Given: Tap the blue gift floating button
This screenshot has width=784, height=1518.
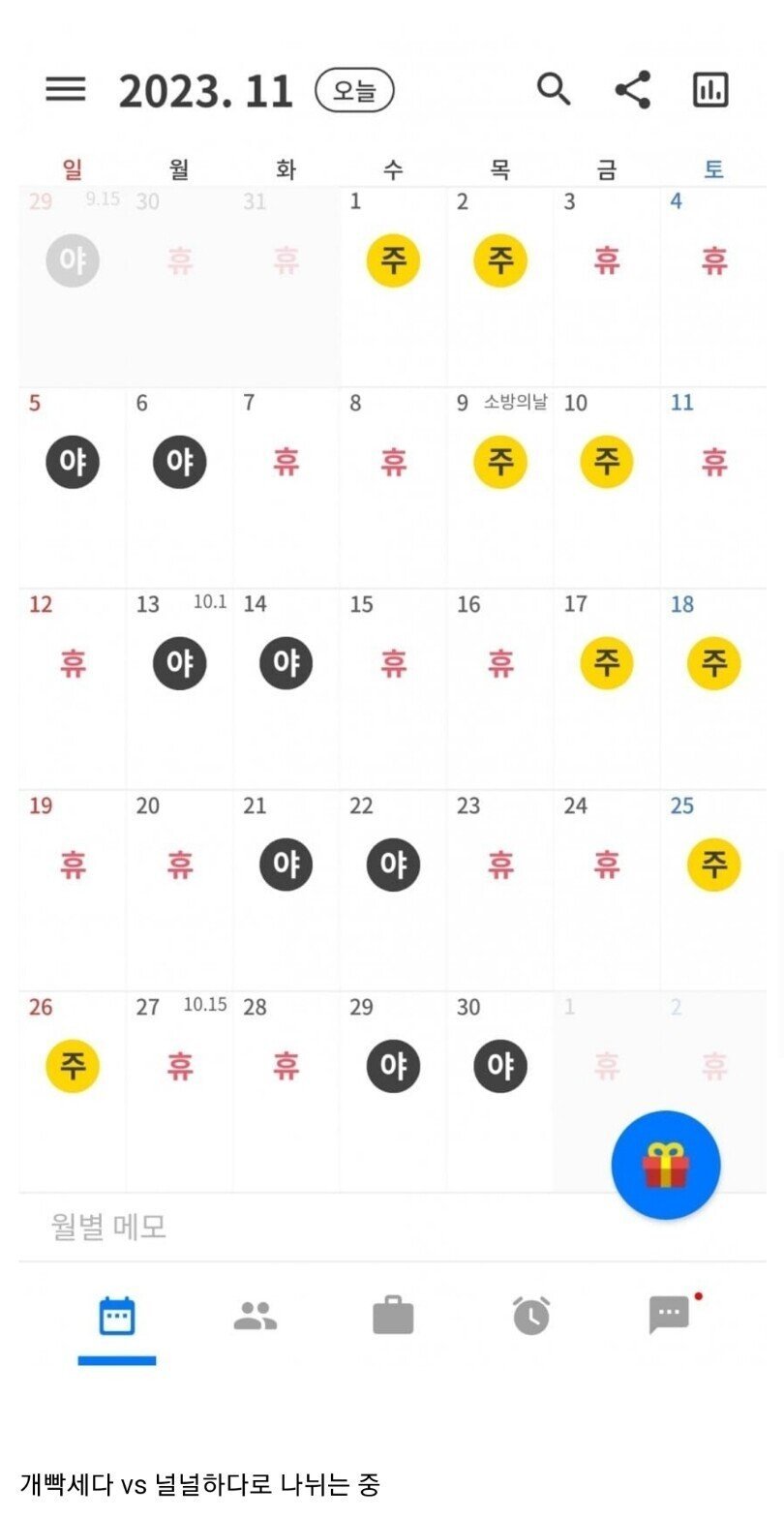Looking at the screenshot, I should point(666,1165).
